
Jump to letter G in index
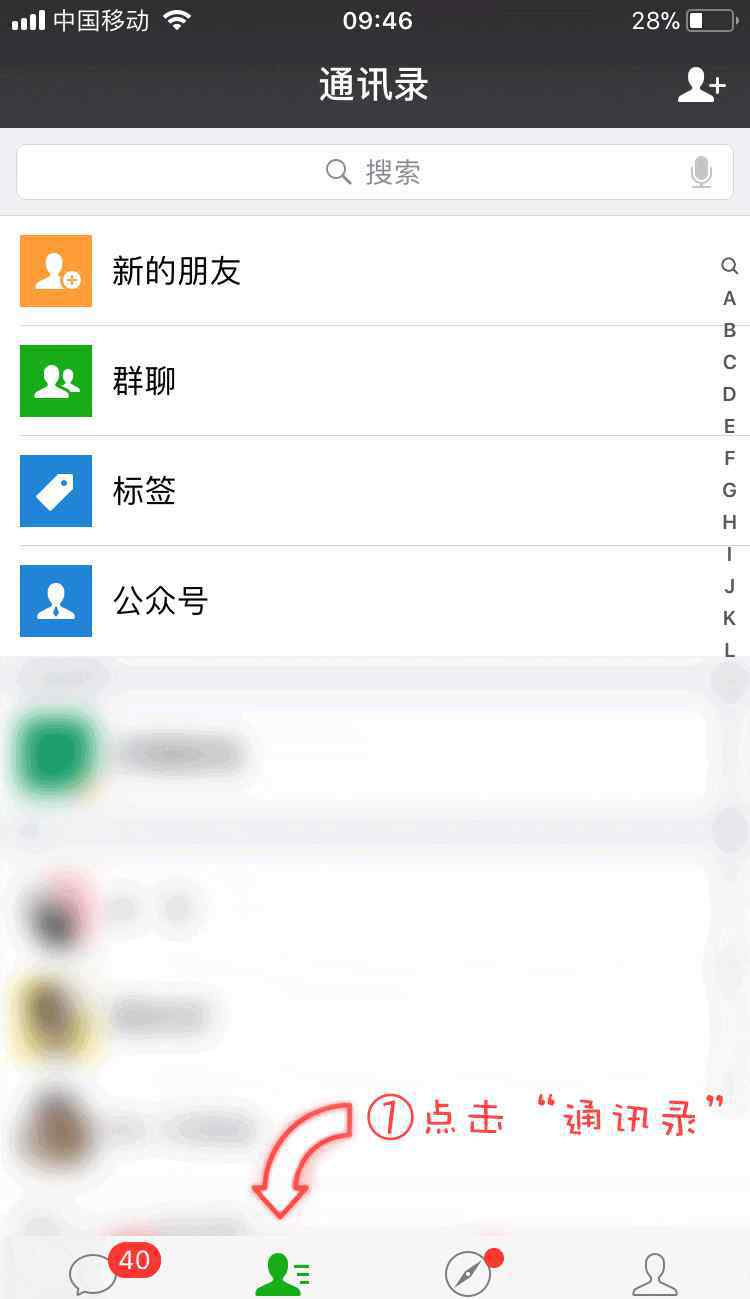[x=729, y=490]
